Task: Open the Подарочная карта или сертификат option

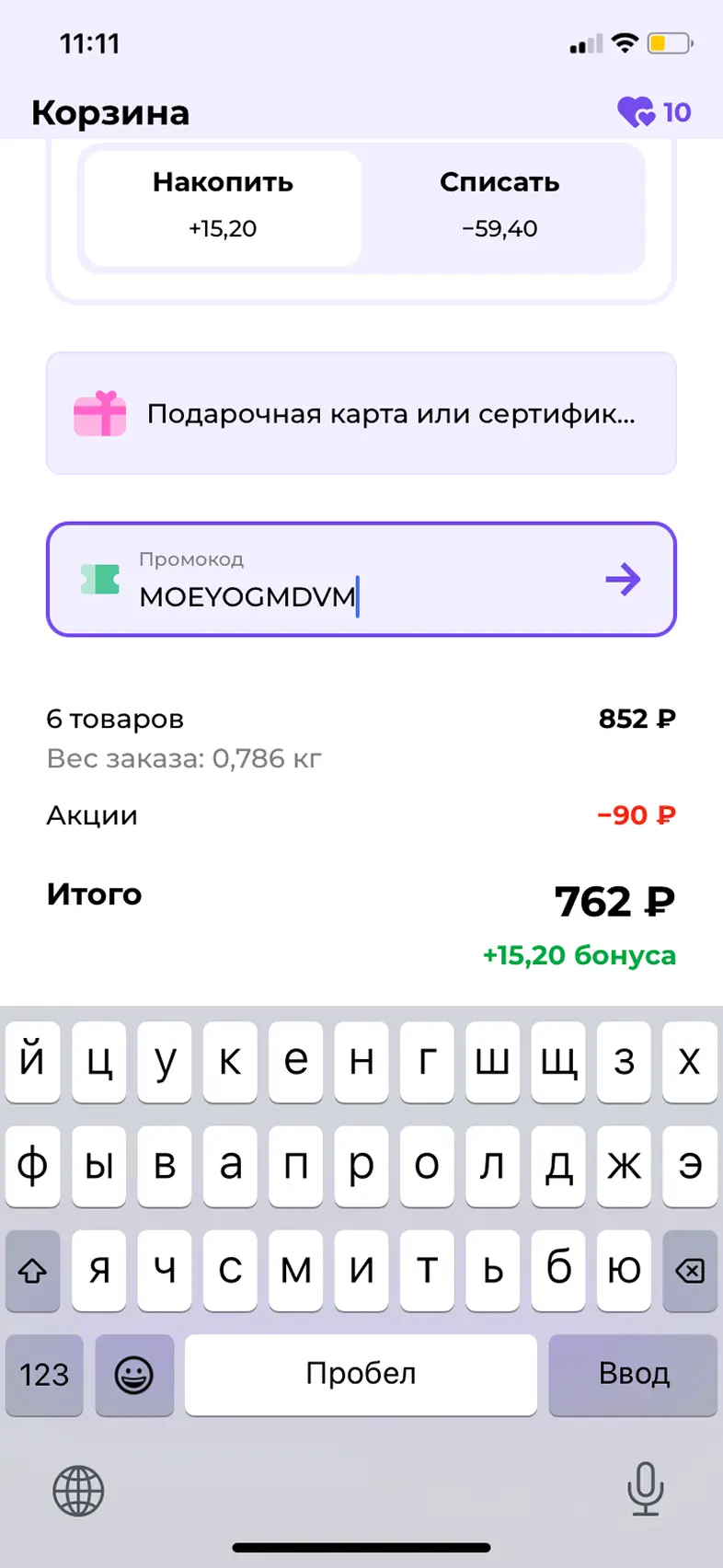Action: pos(361,413)
